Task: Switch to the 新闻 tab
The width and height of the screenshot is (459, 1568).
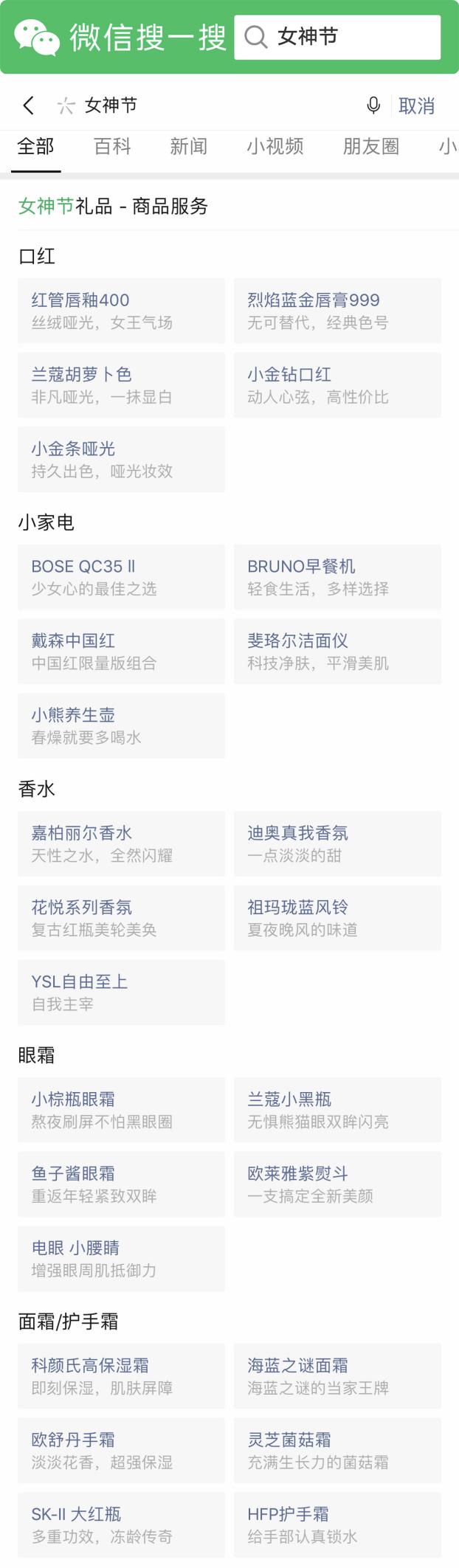Action: pos(189,147)
